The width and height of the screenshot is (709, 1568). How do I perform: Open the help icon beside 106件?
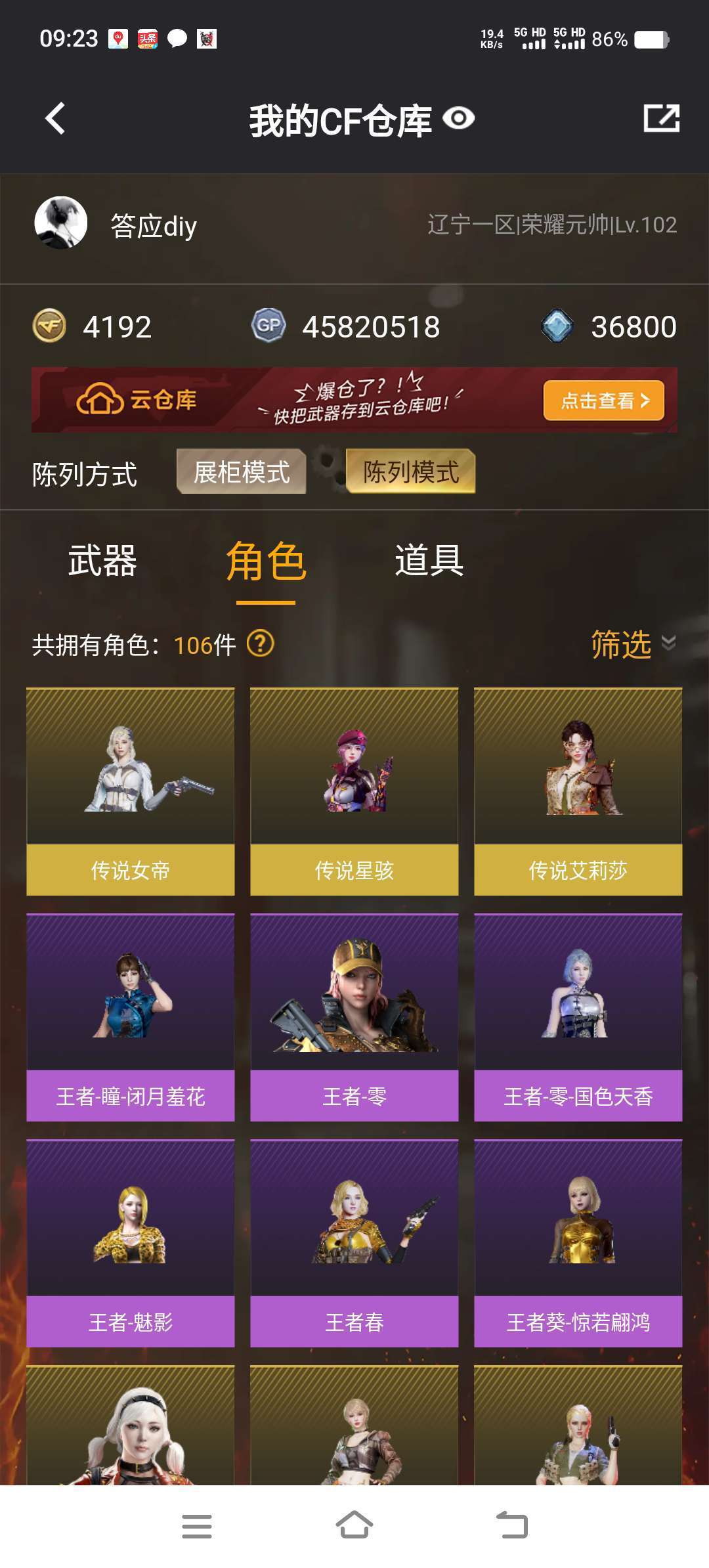(260, 643)
